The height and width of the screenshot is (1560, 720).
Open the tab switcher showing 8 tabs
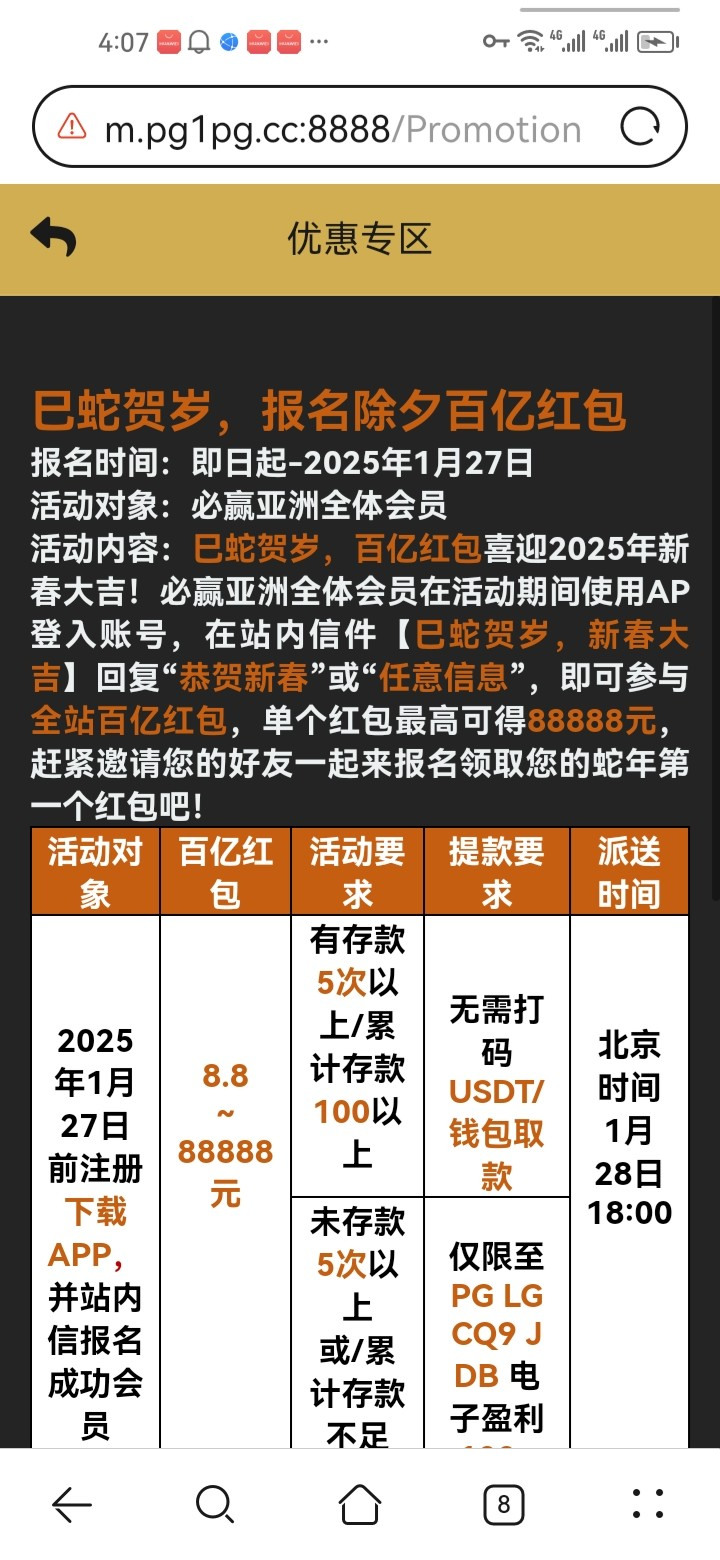click(503, 1503)
